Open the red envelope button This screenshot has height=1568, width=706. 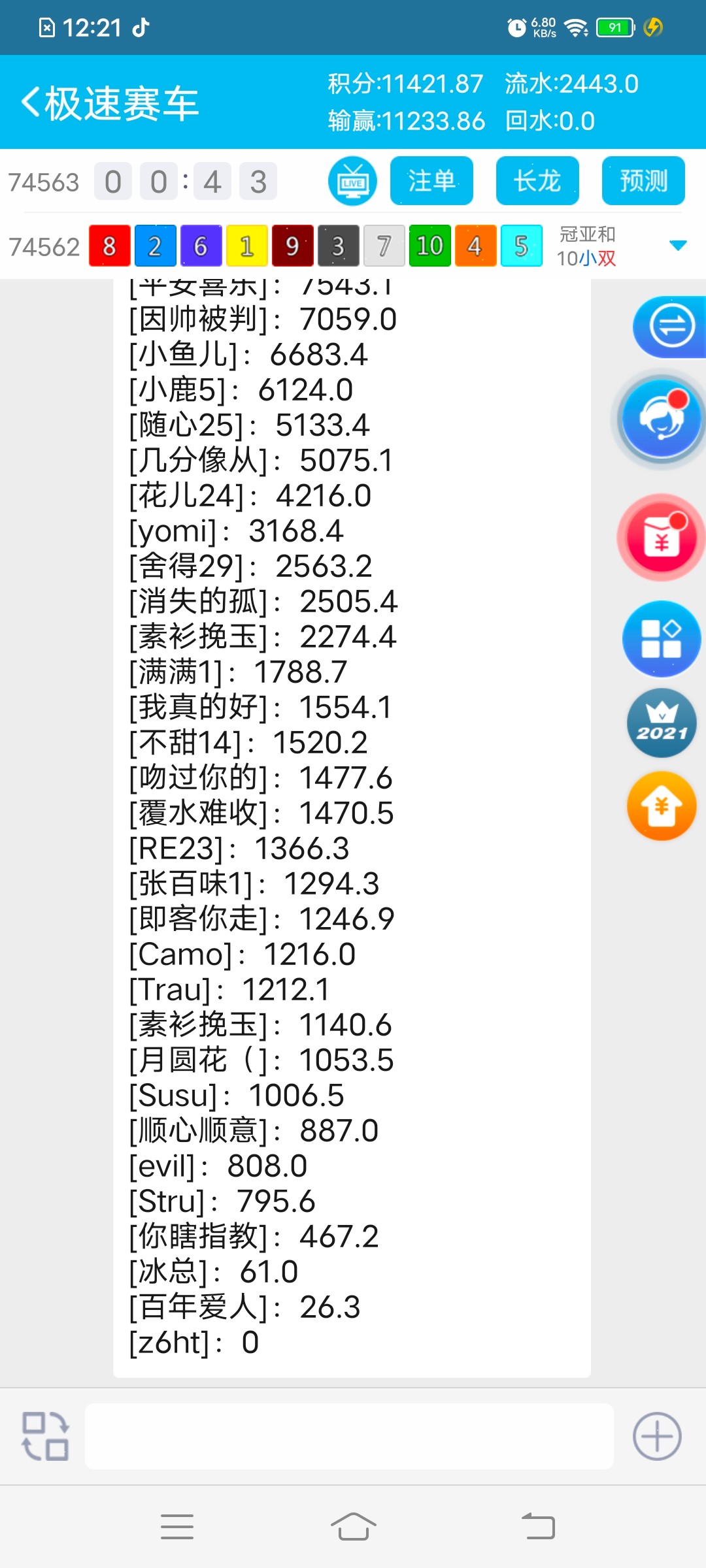(x=661, y=538)
